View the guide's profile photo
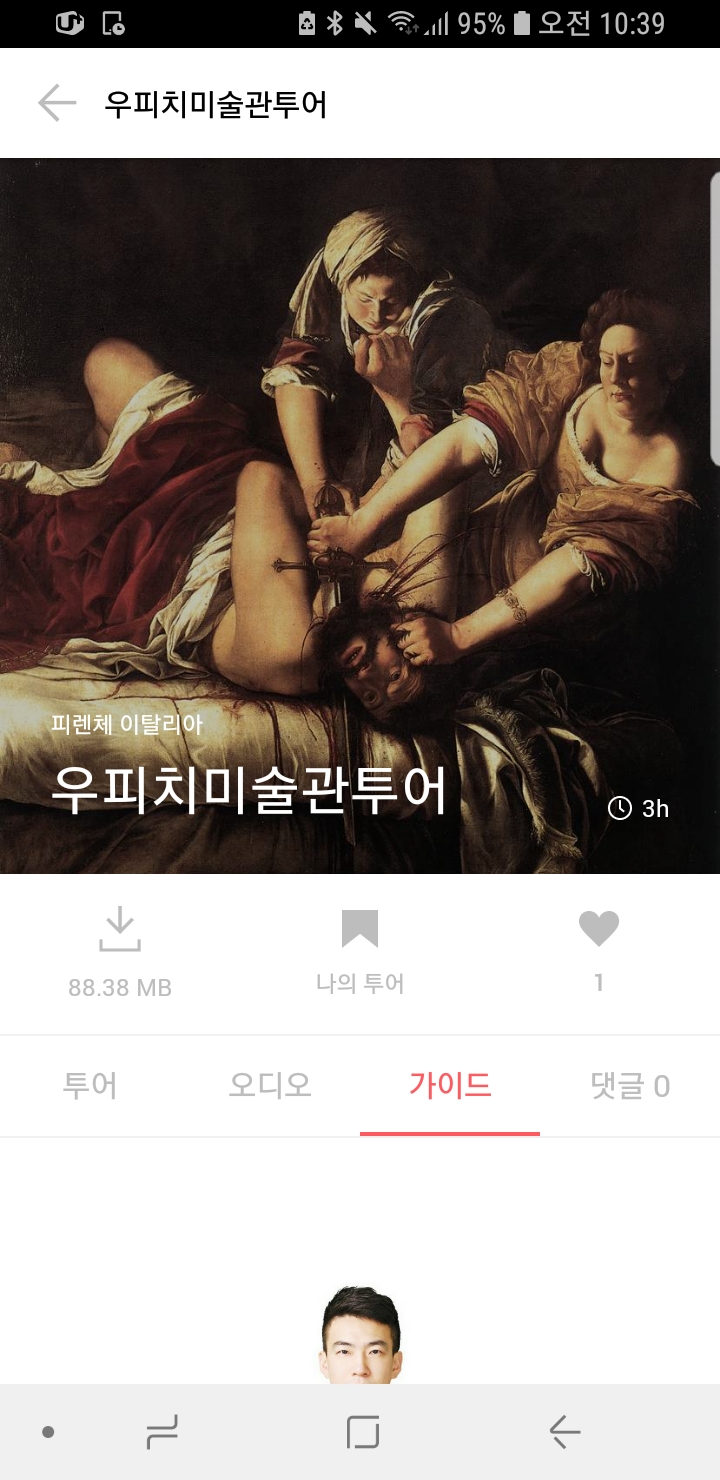The width and height of the screenshot is (720, 1480). pyautogui.click(x=361, y=1335)
